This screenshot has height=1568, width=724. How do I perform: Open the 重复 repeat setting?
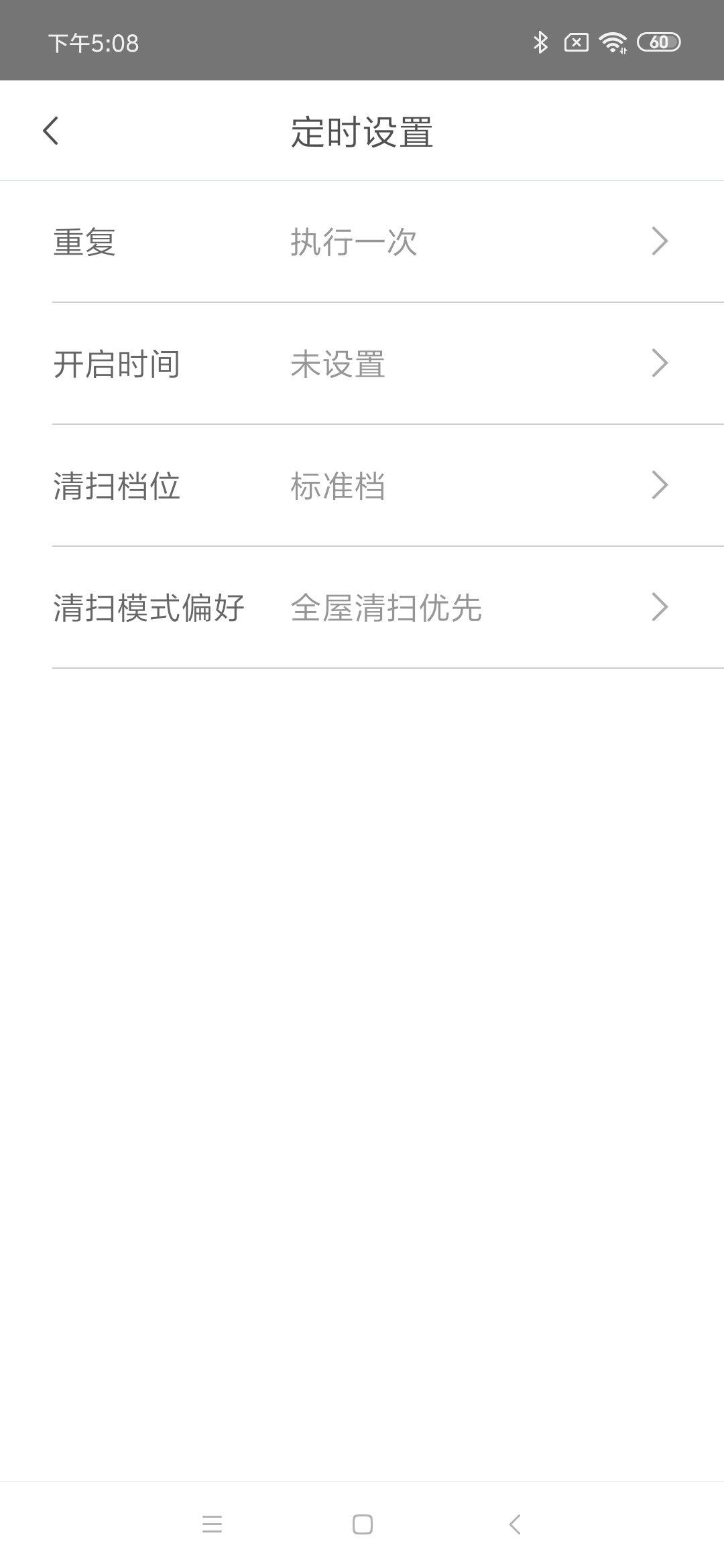[x=362, y=242]
